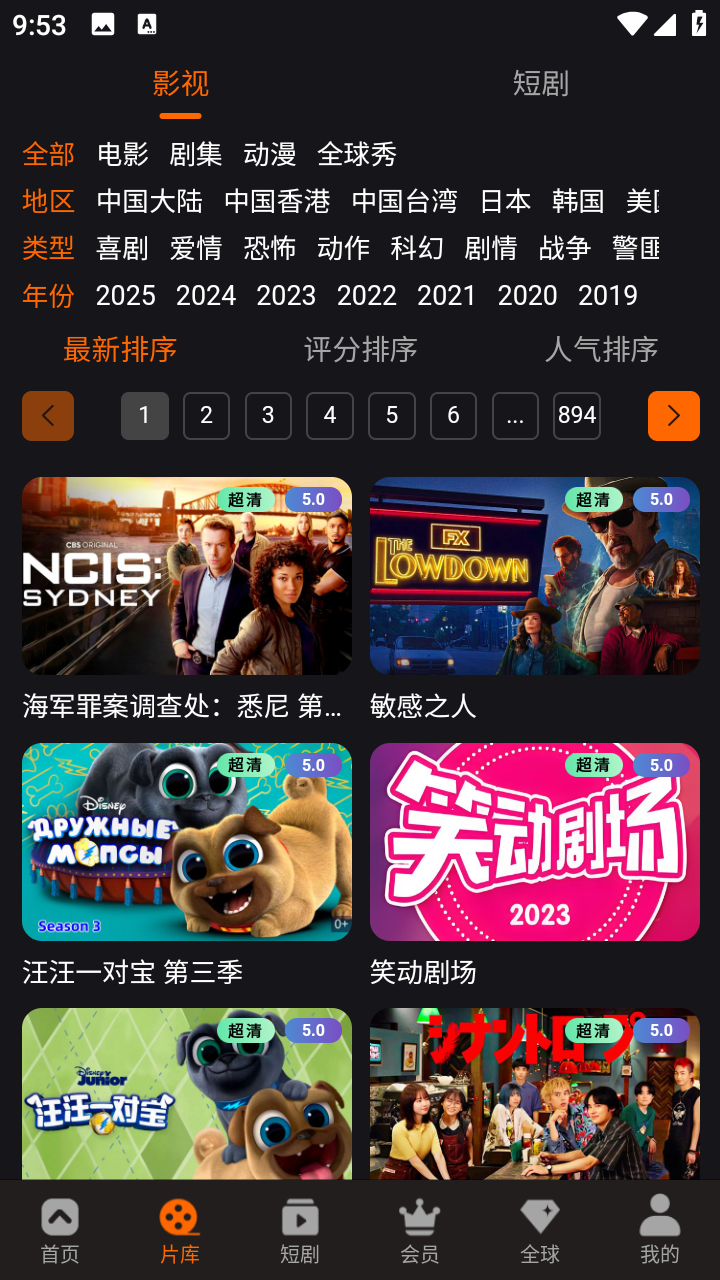
Task: Select the 科幻 genre filter
Action: (x=417, y=248)
